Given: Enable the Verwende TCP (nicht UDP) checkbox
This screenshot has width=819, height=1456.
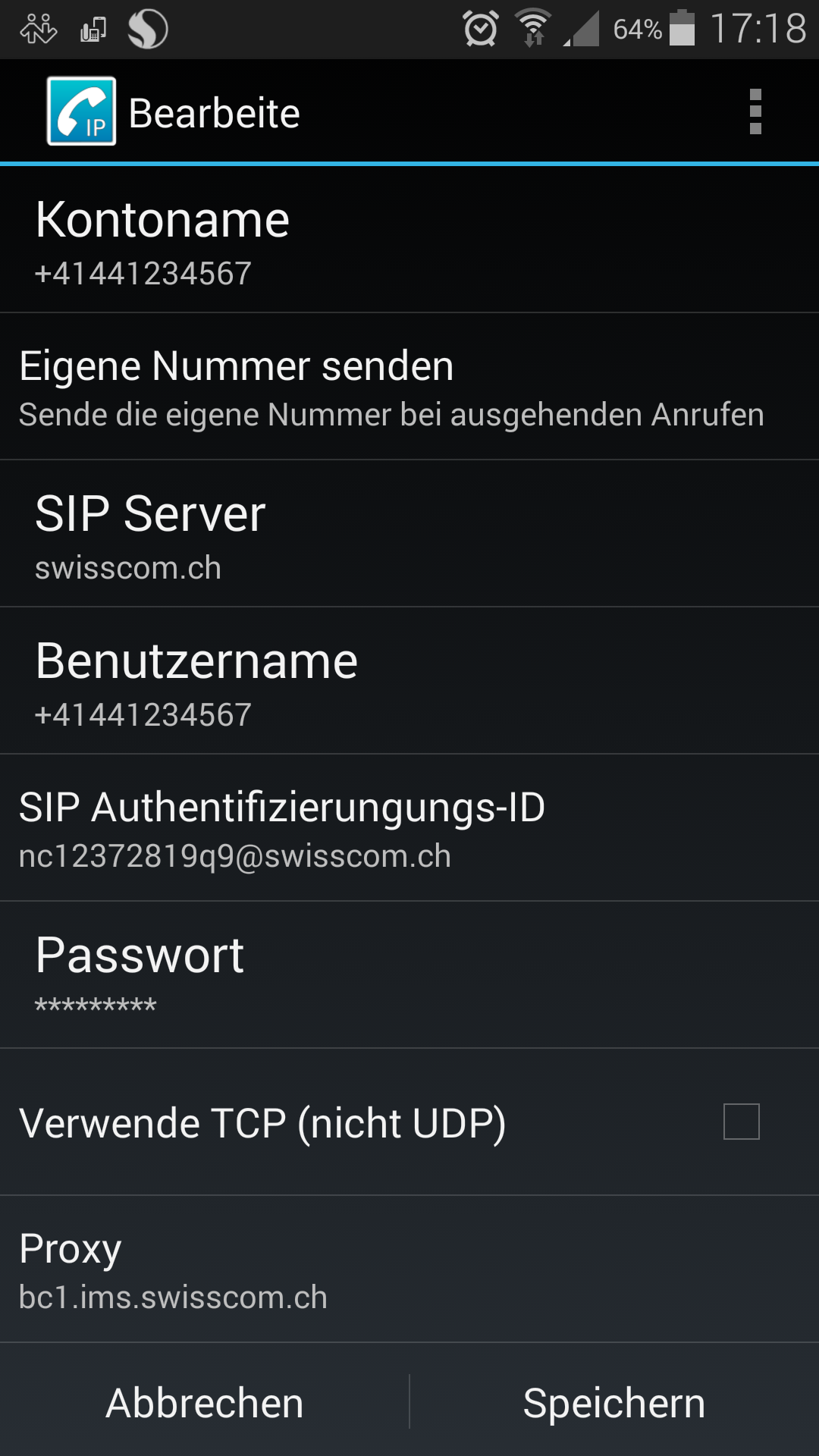Looking at the screenshot, I should [x=741, y=1122].
